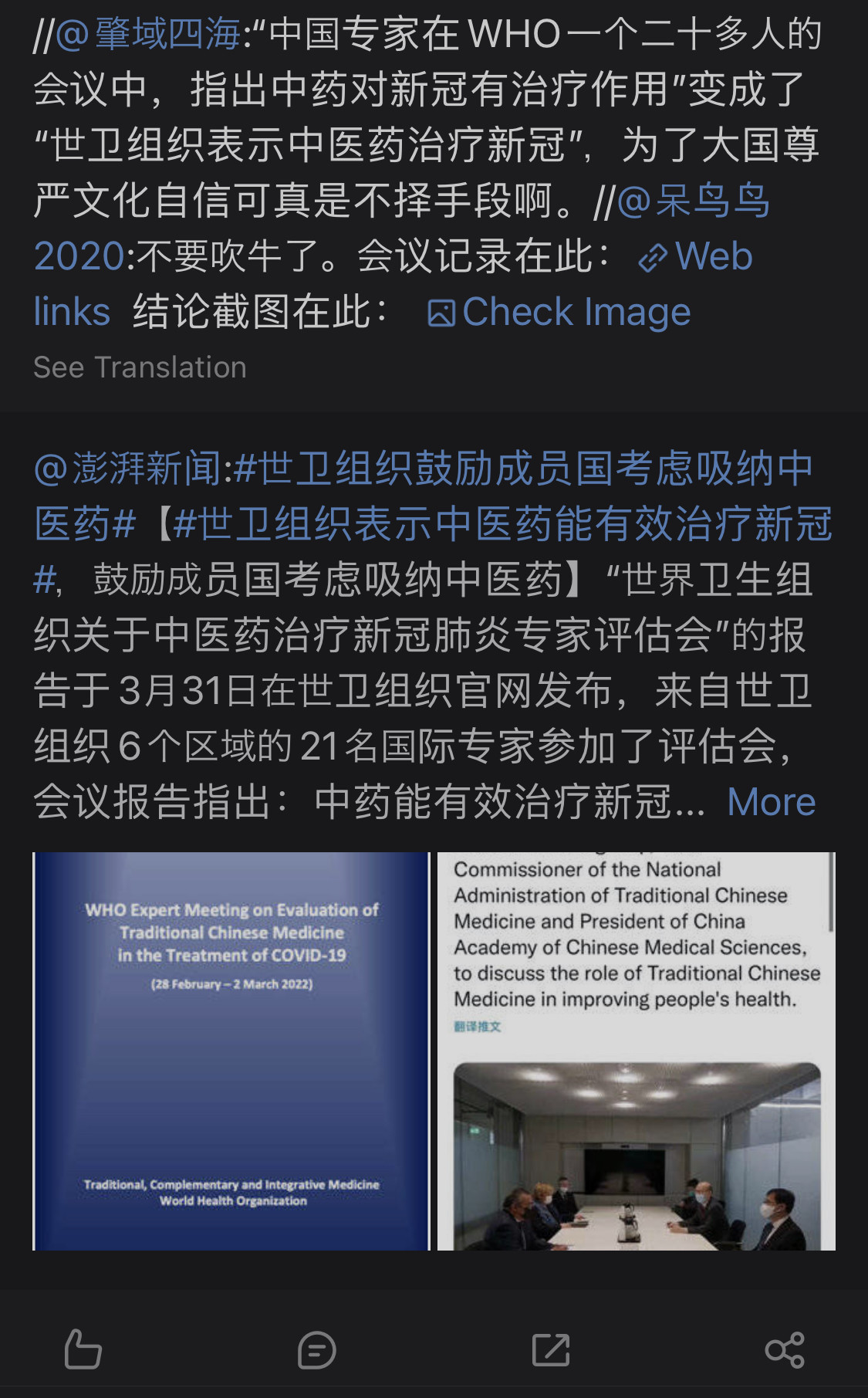This screenshot has width=868, height=1398.
Task: Repost using the forward icon
Action: click(x=551, y=1349)
